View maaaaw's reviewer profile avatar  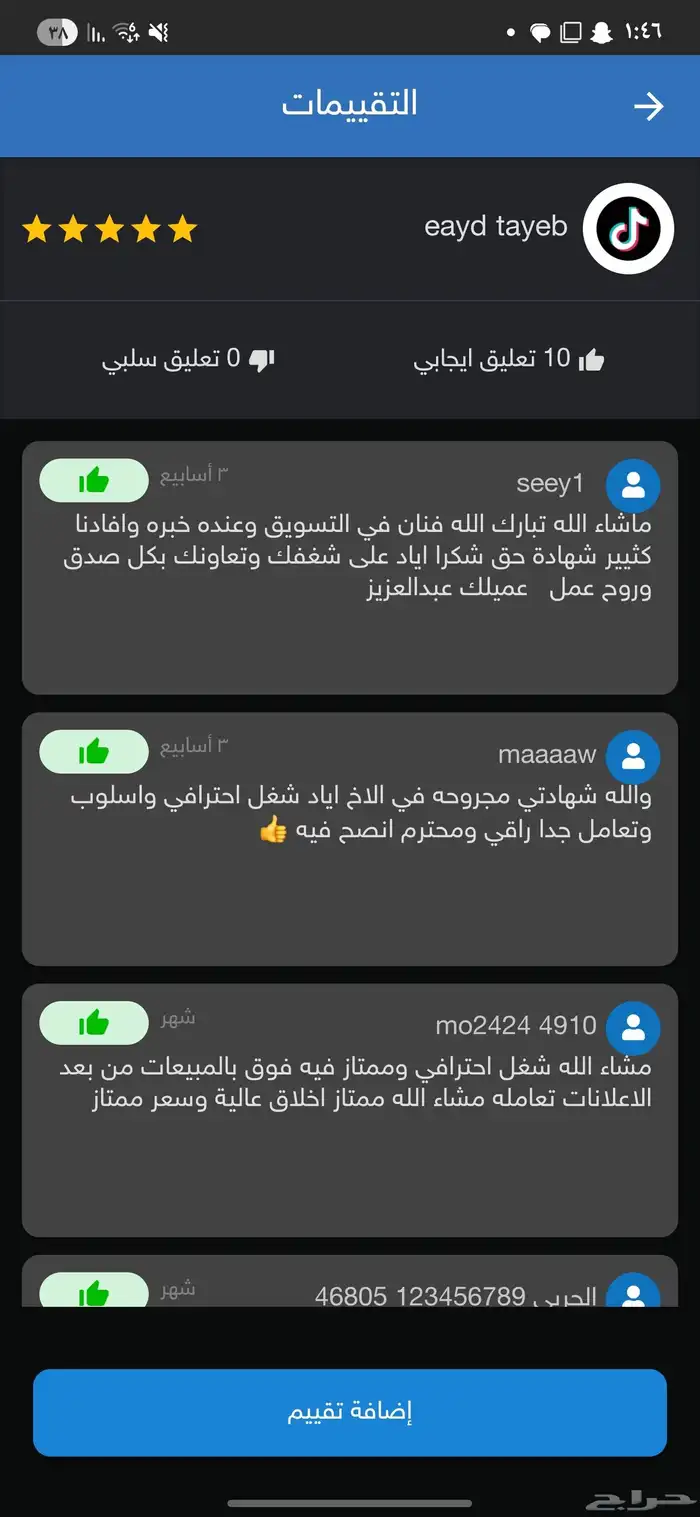(633, 757)
